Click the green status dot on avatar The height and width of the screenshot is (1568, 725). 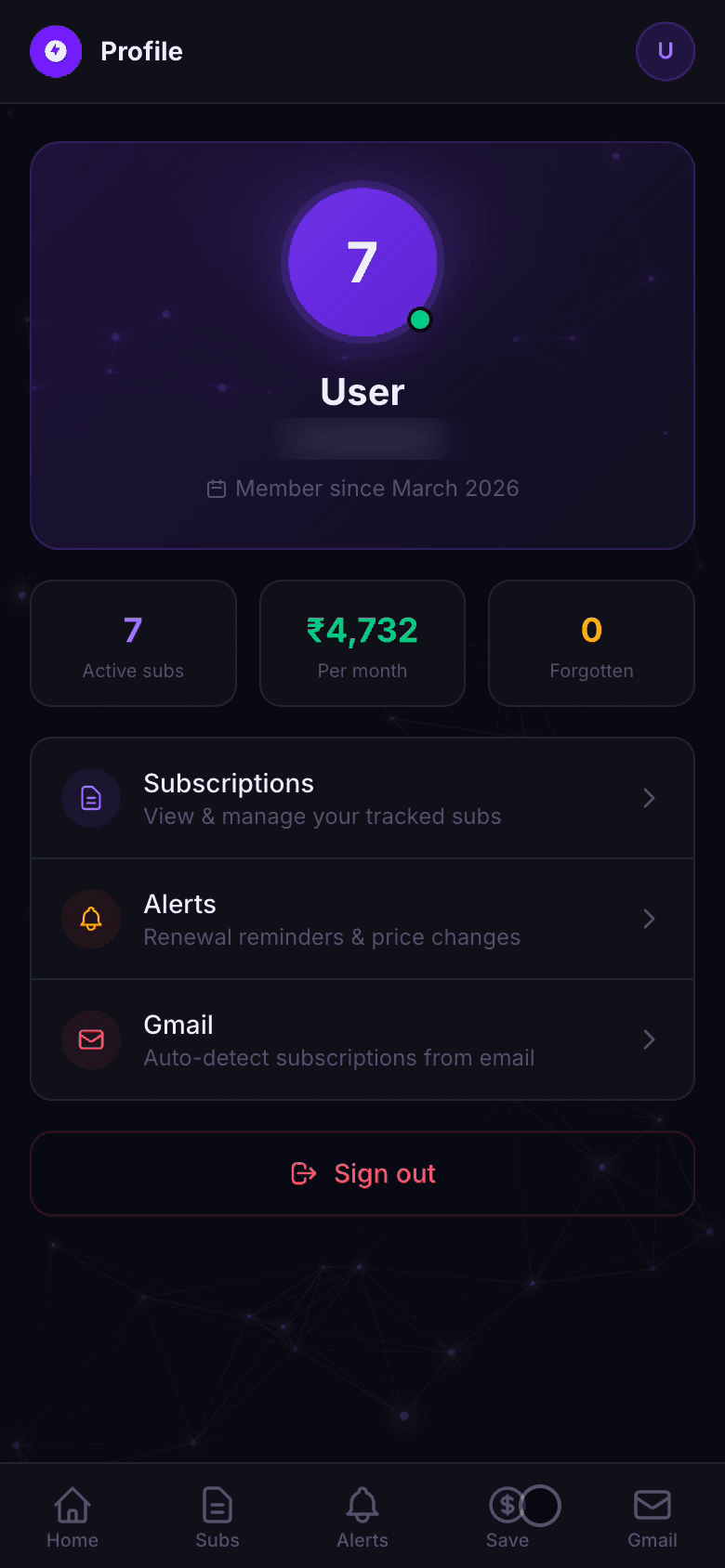click(420, 320)
